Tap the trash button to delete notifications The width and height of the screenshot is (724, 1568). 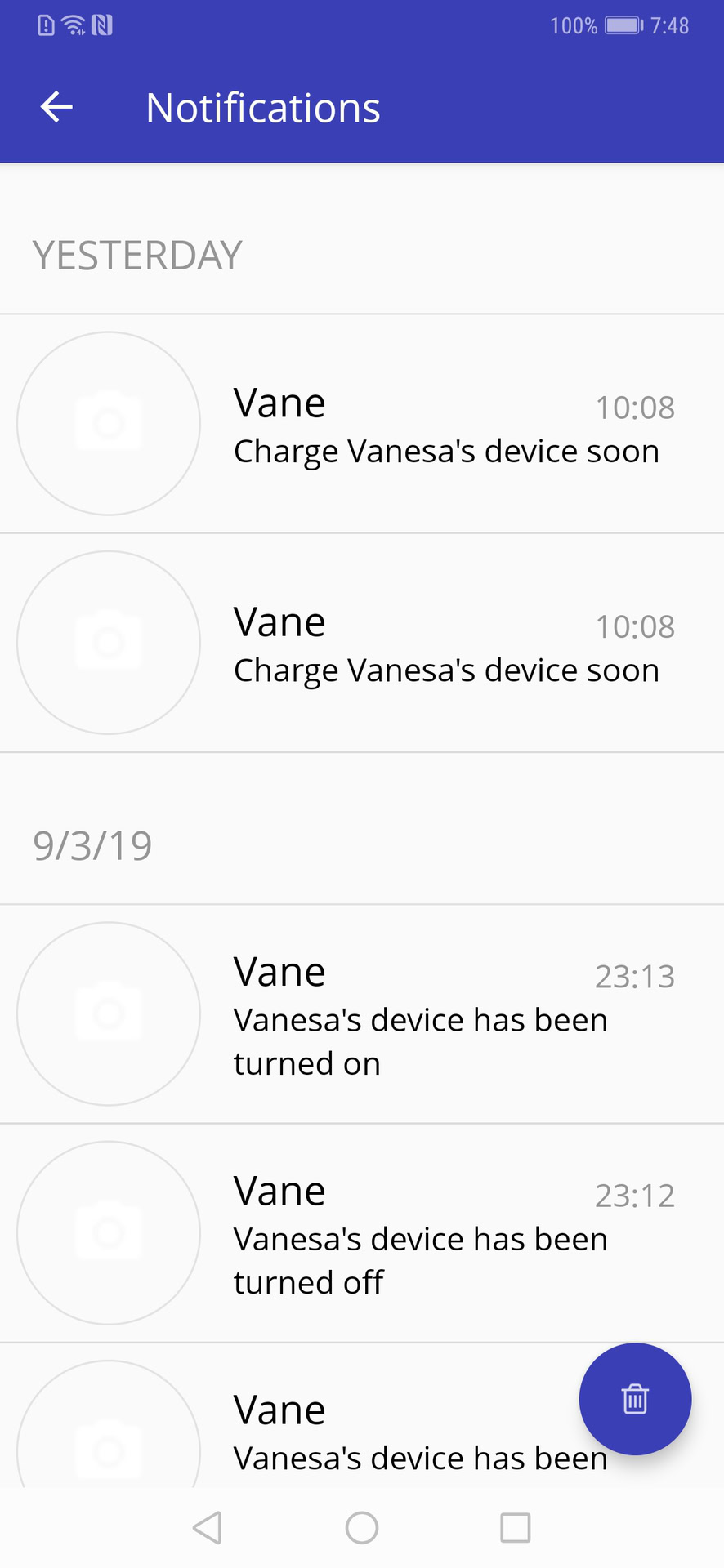(x=635, y=1399)
